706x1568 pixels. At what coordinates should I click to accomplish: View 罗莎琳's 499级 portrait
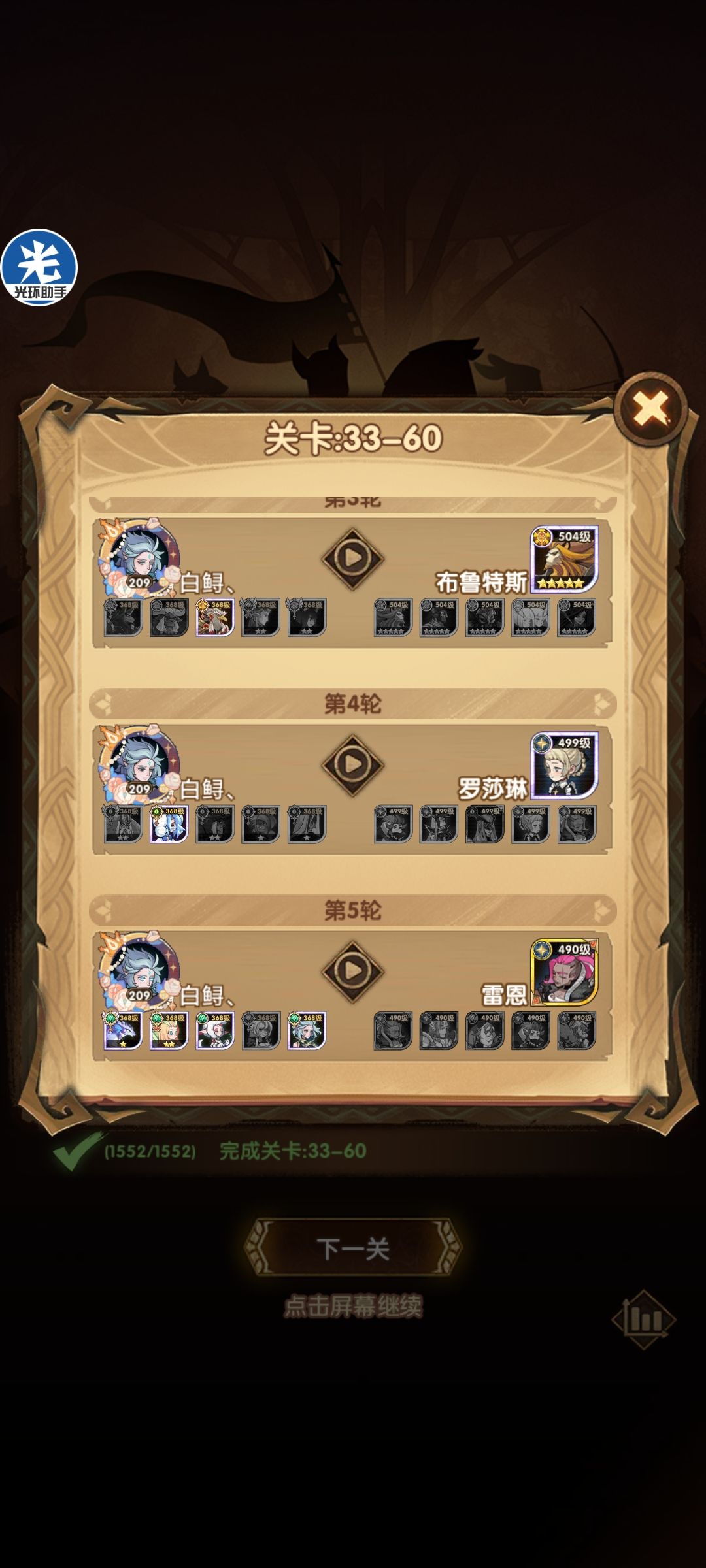(x=563, y=764)
